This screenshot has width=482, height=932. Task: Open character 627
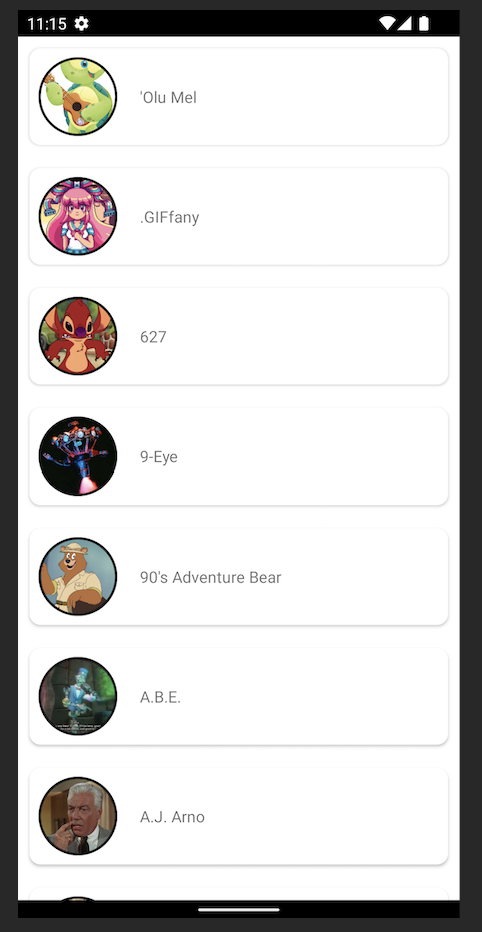click(x=238, y=336)
